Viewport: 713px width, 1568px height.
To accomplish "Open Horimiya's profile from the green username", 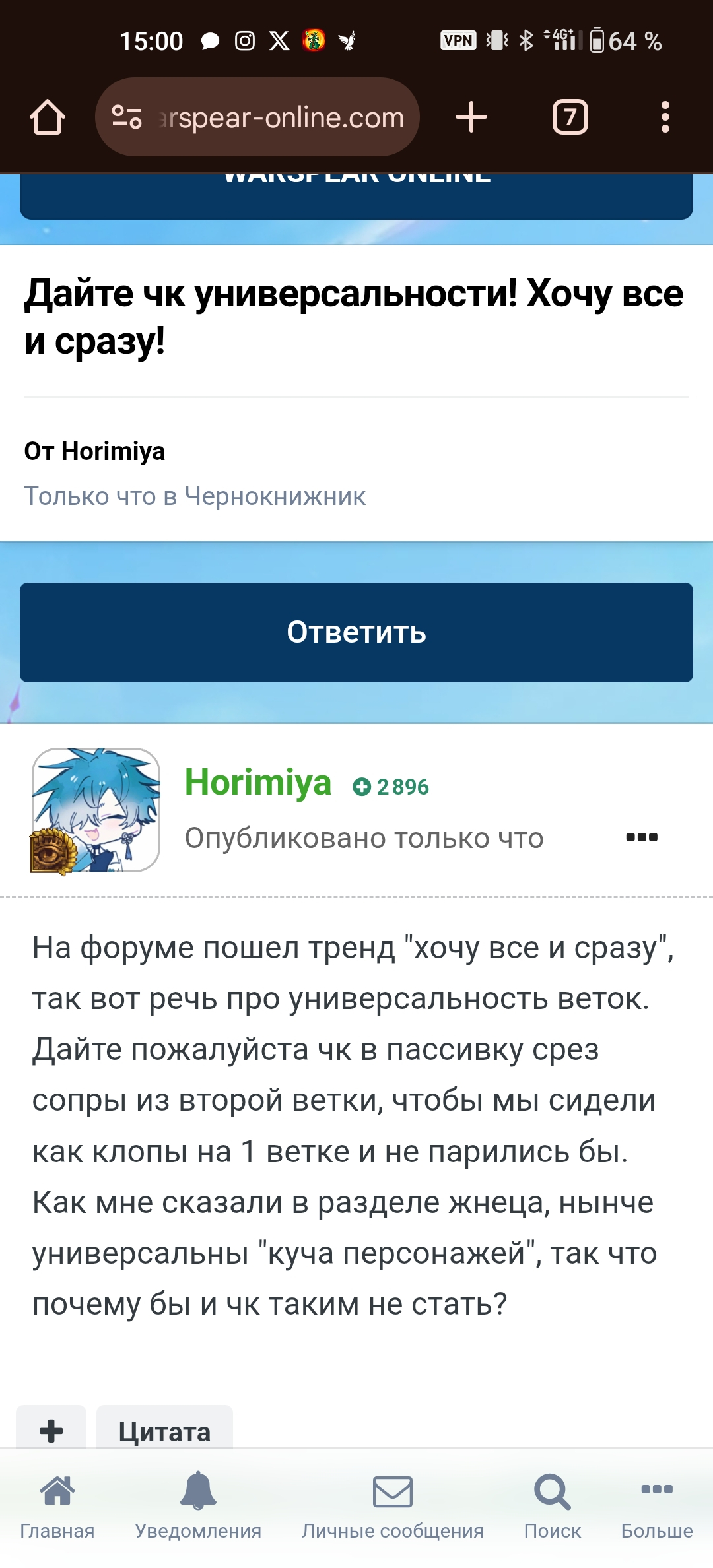I will point(258,783).
